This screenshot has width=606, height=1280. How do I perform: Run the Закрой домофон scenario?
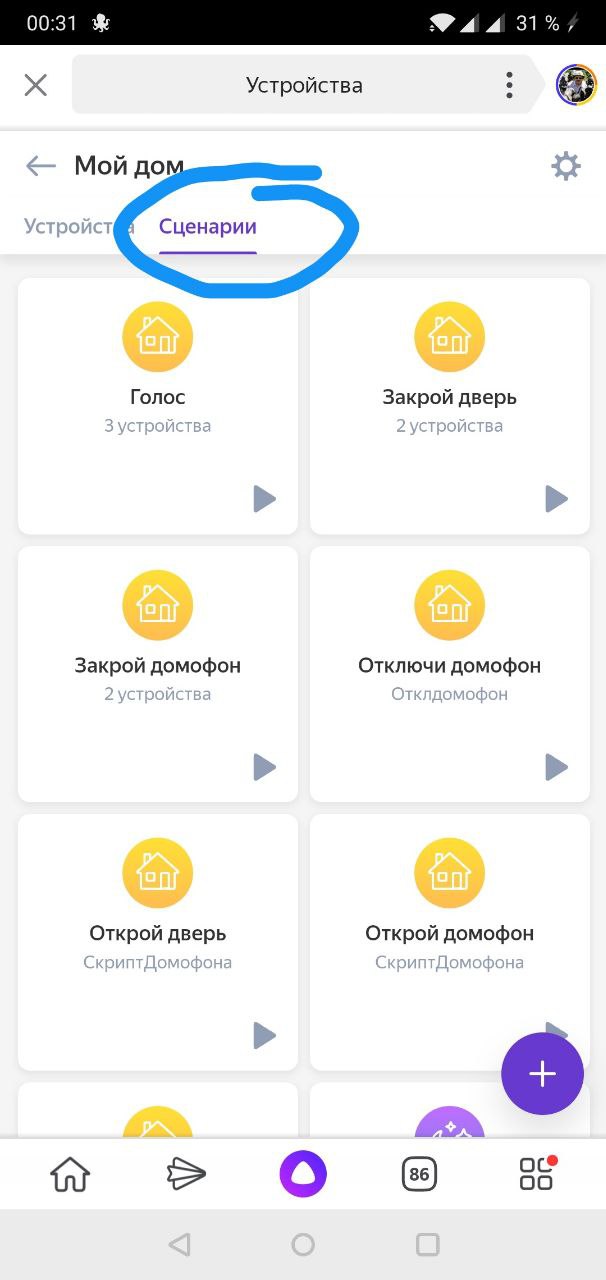pyautogui.click(x=264, y=766)
